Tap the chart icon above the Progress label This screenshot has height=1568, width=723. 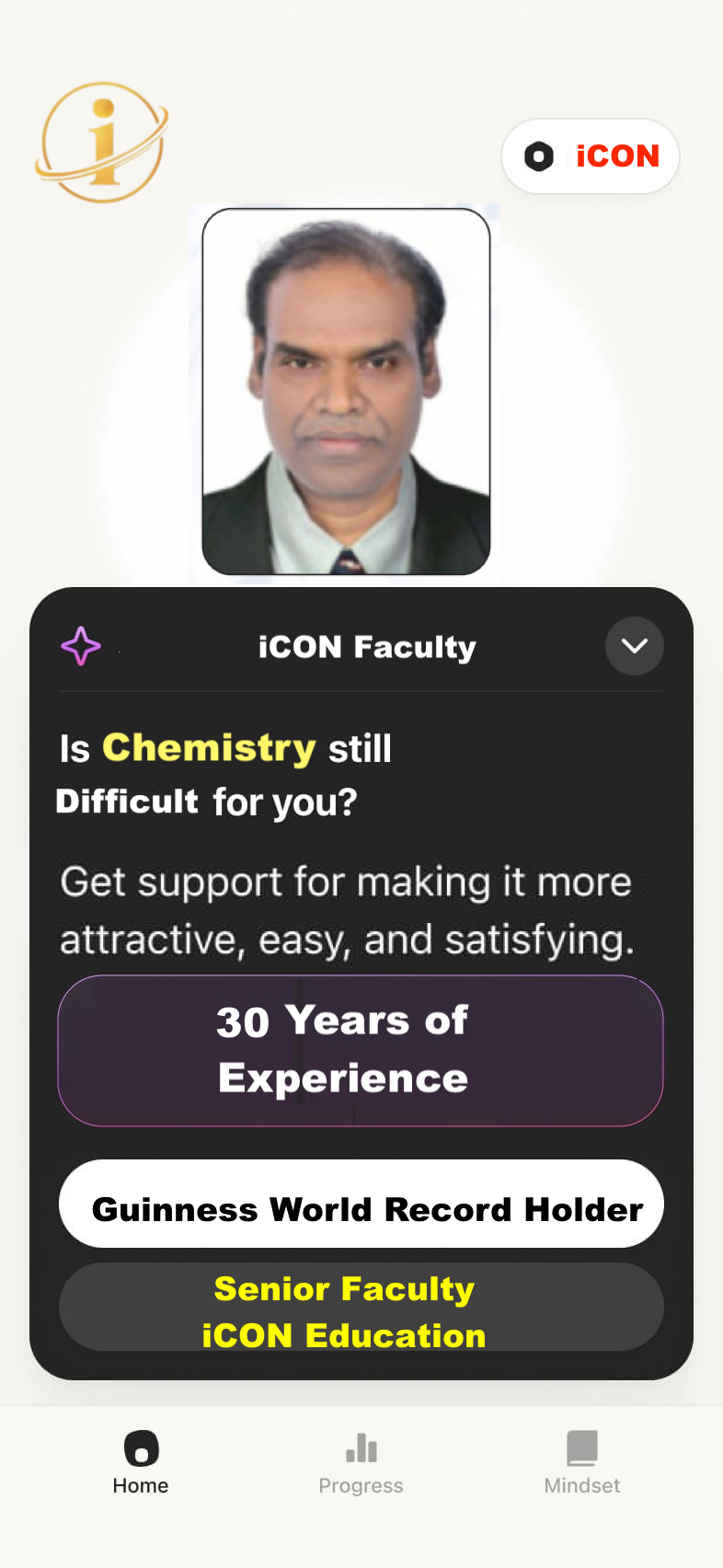point(361,1447)
